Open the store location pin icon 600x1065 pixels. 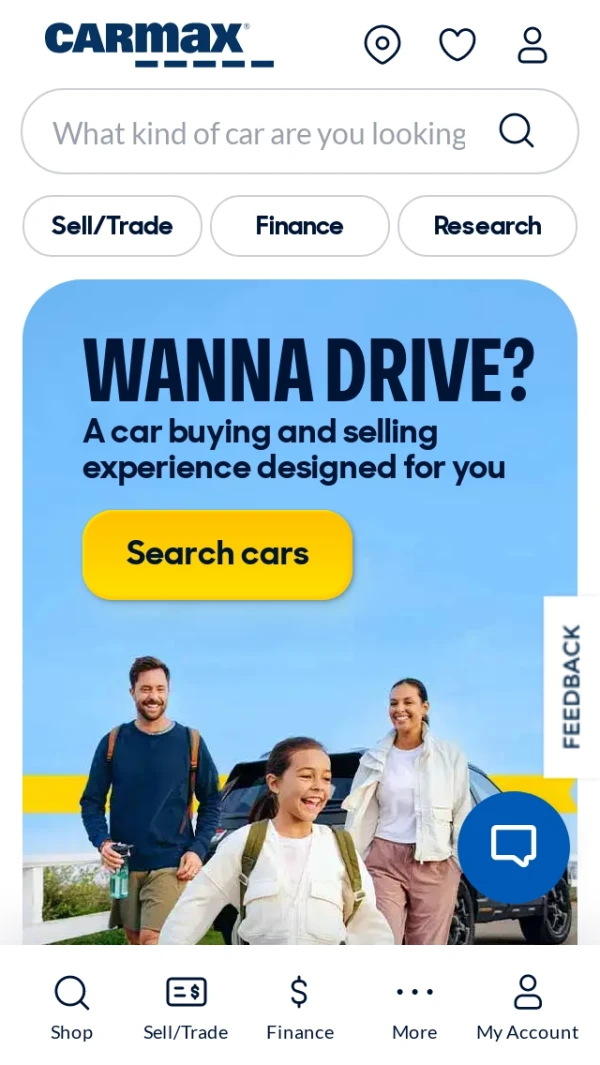(382, 45)
